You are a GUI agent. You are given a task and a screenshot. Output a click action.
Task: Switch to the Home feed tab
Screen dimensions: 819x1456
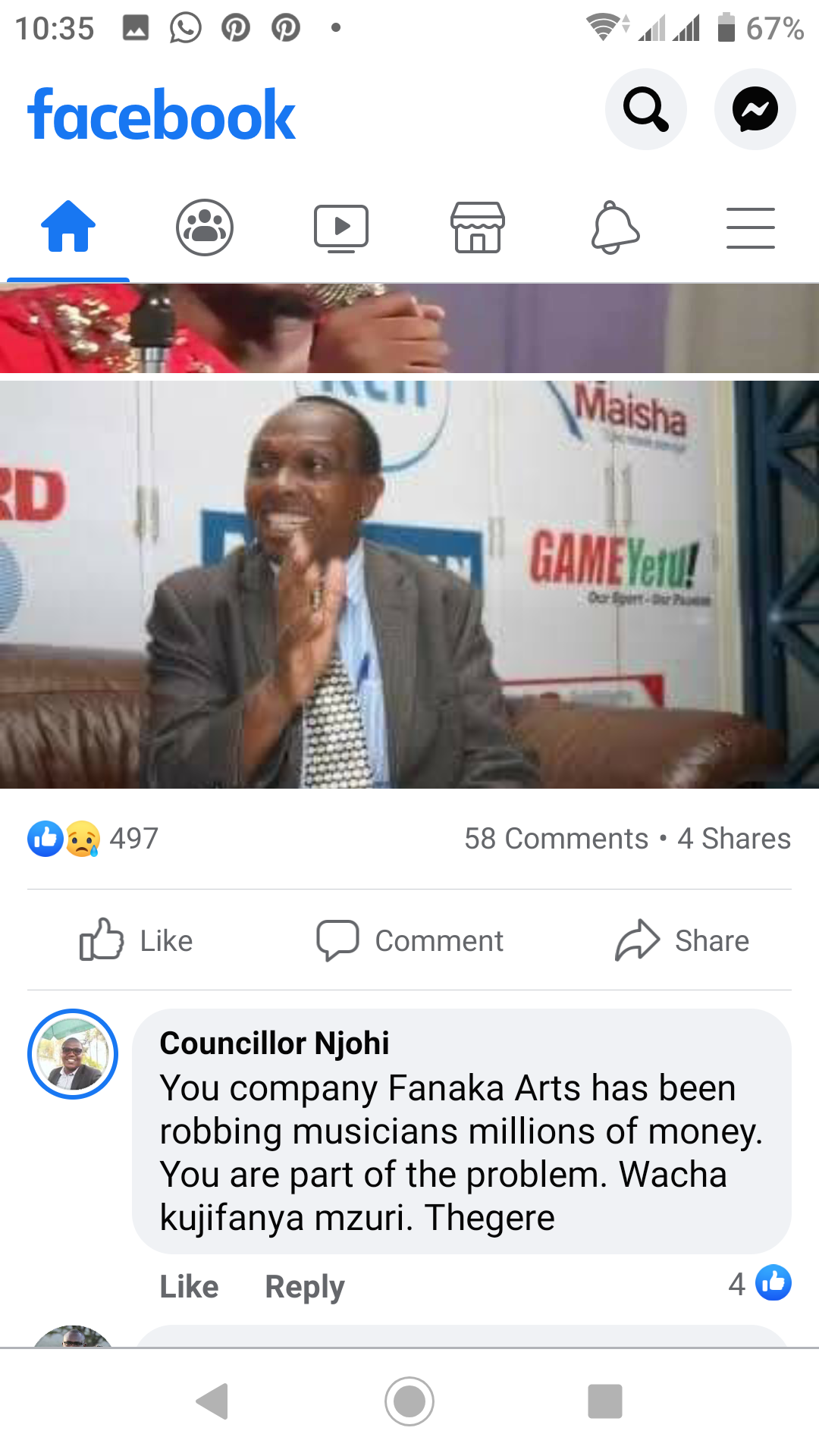[x=68, y=227]
